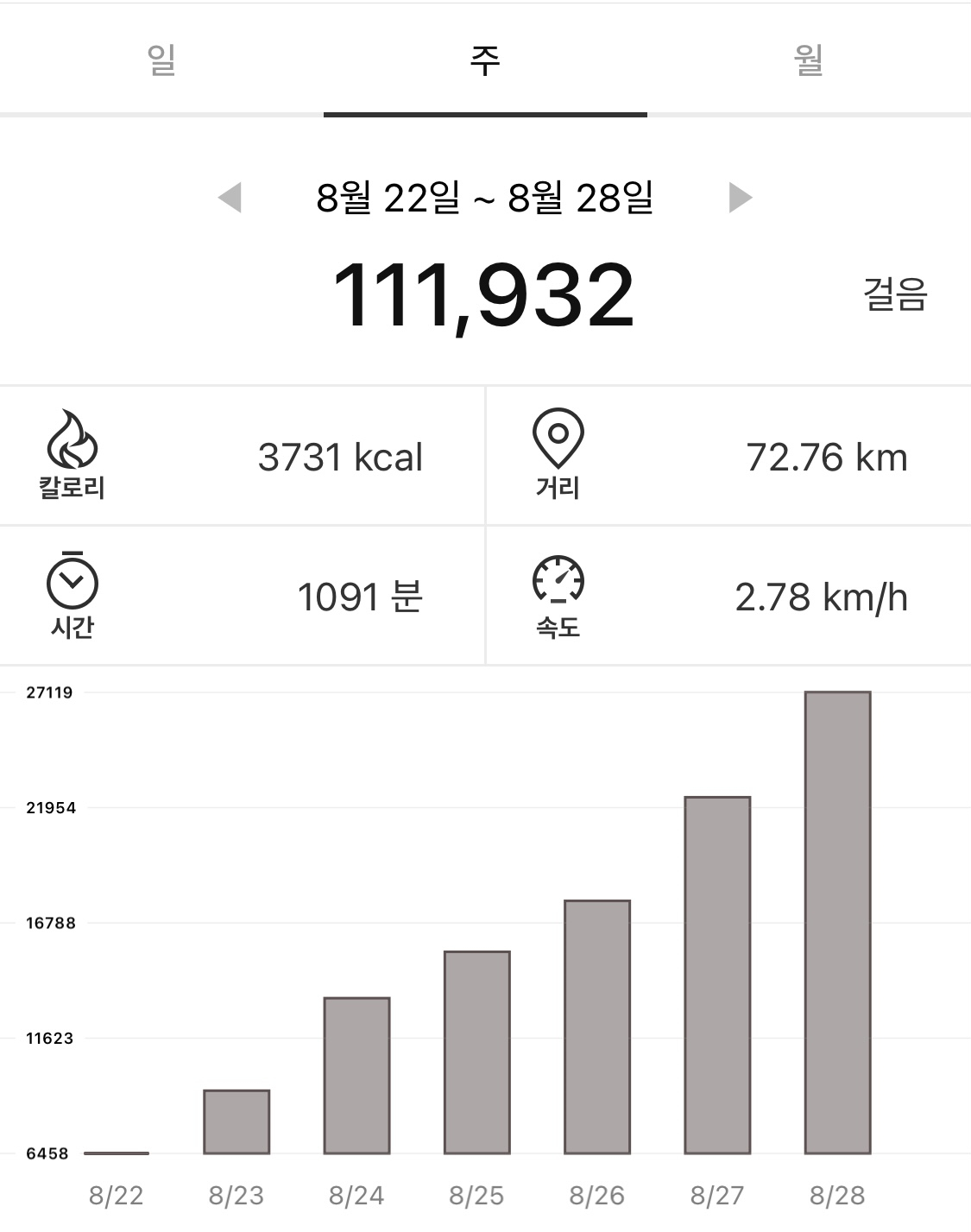Switch to the 월 (month) tab
This screenshot has width=971, height=1232.
pyautogui.click(x=809, y=60)
